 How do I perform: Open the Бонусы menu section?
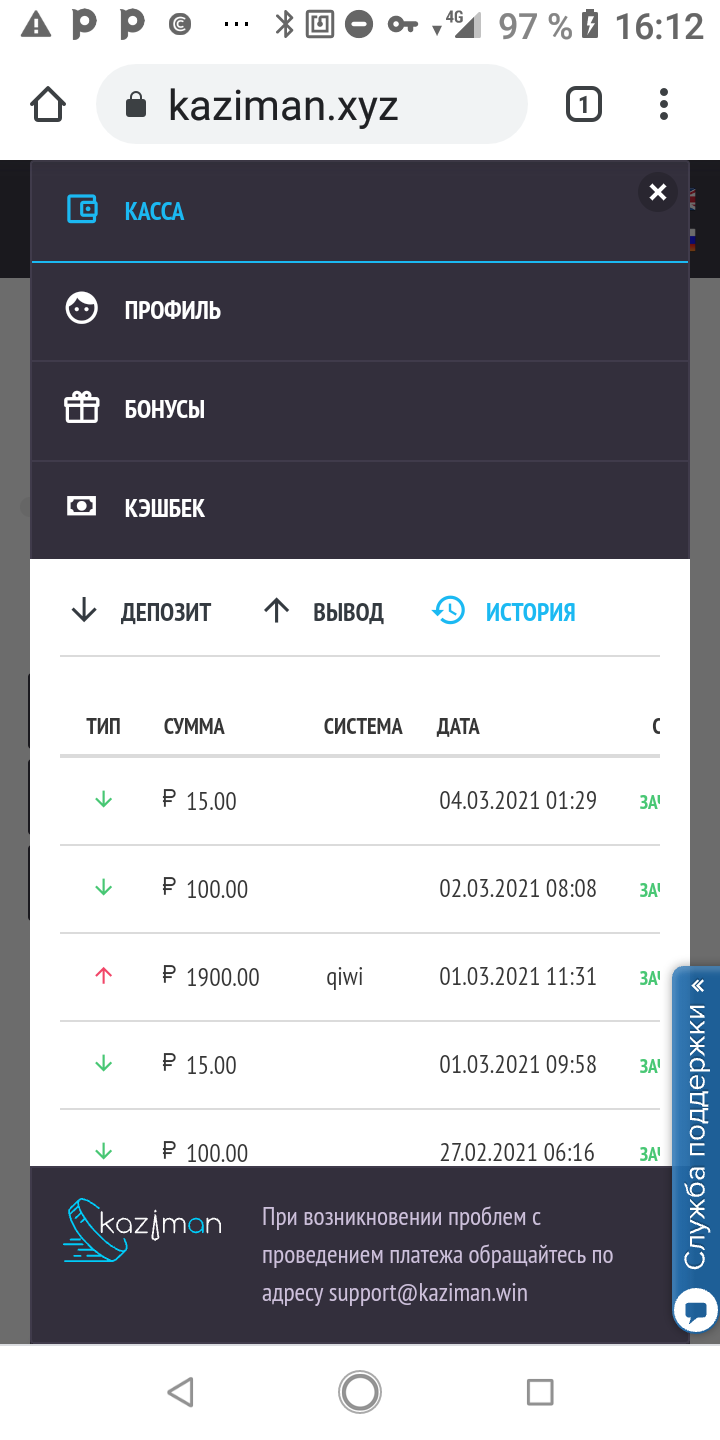164,409
